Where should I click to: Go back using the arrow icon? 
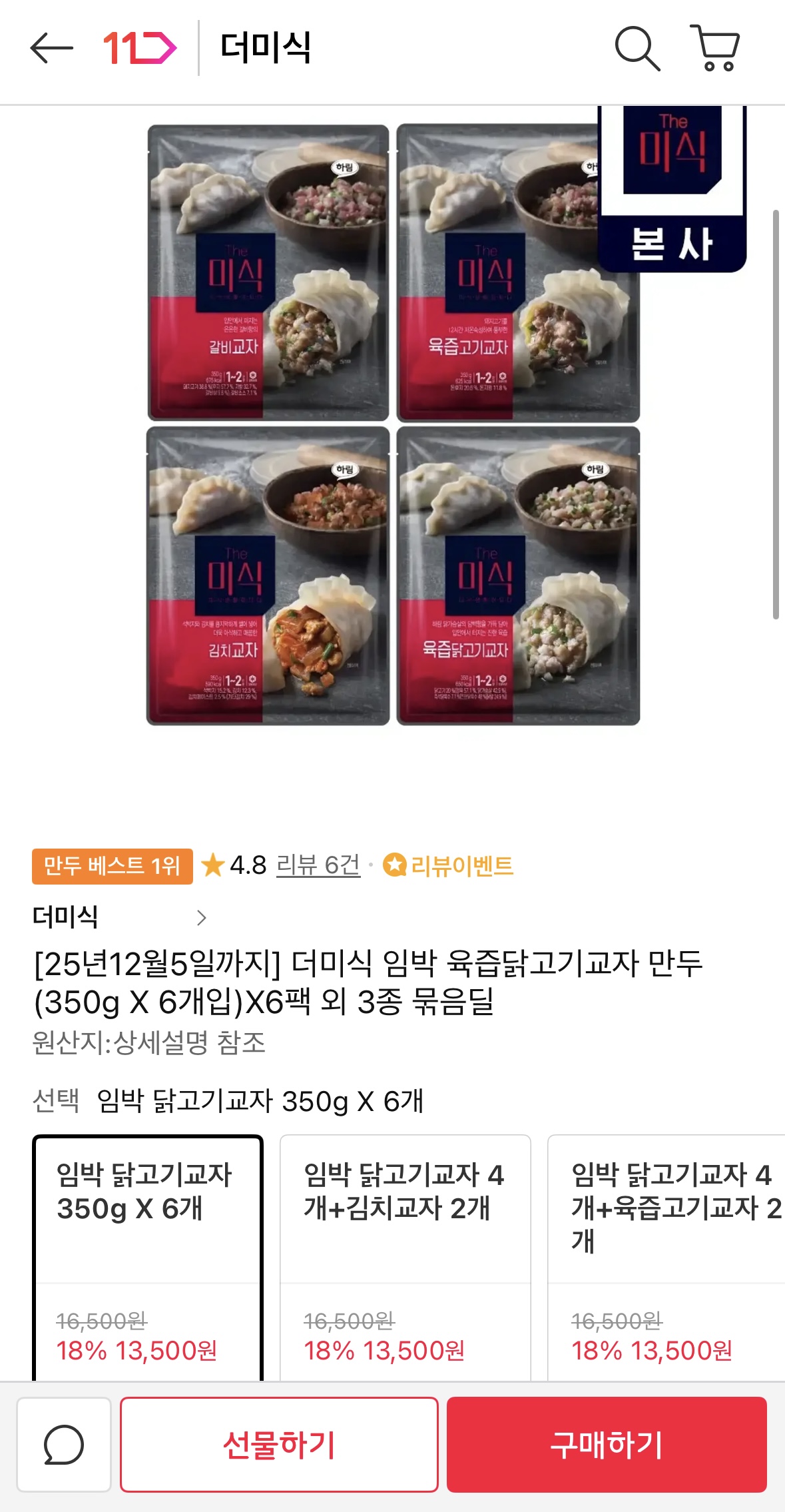[51, 48]
